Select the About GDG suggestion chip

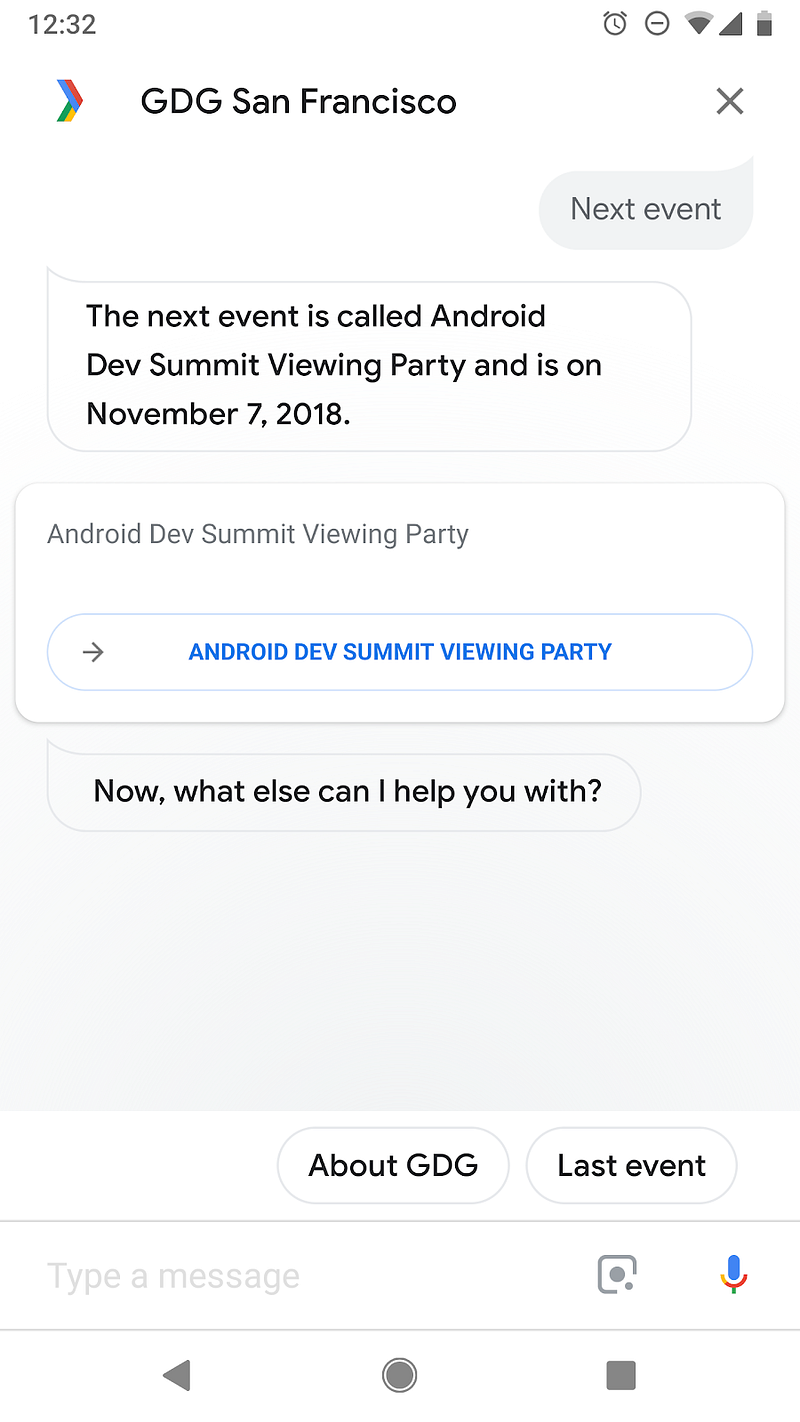pyautogui.click(x=393, y=1165)
